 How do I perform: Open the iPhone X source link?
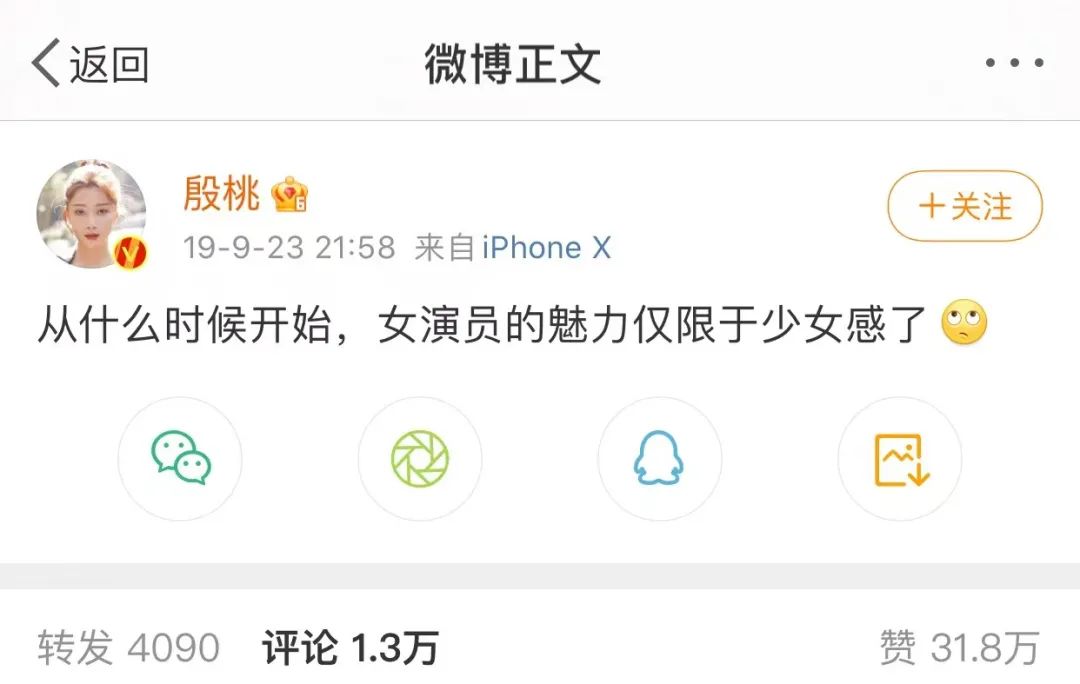pyautogui.click(x=546, y=247)
